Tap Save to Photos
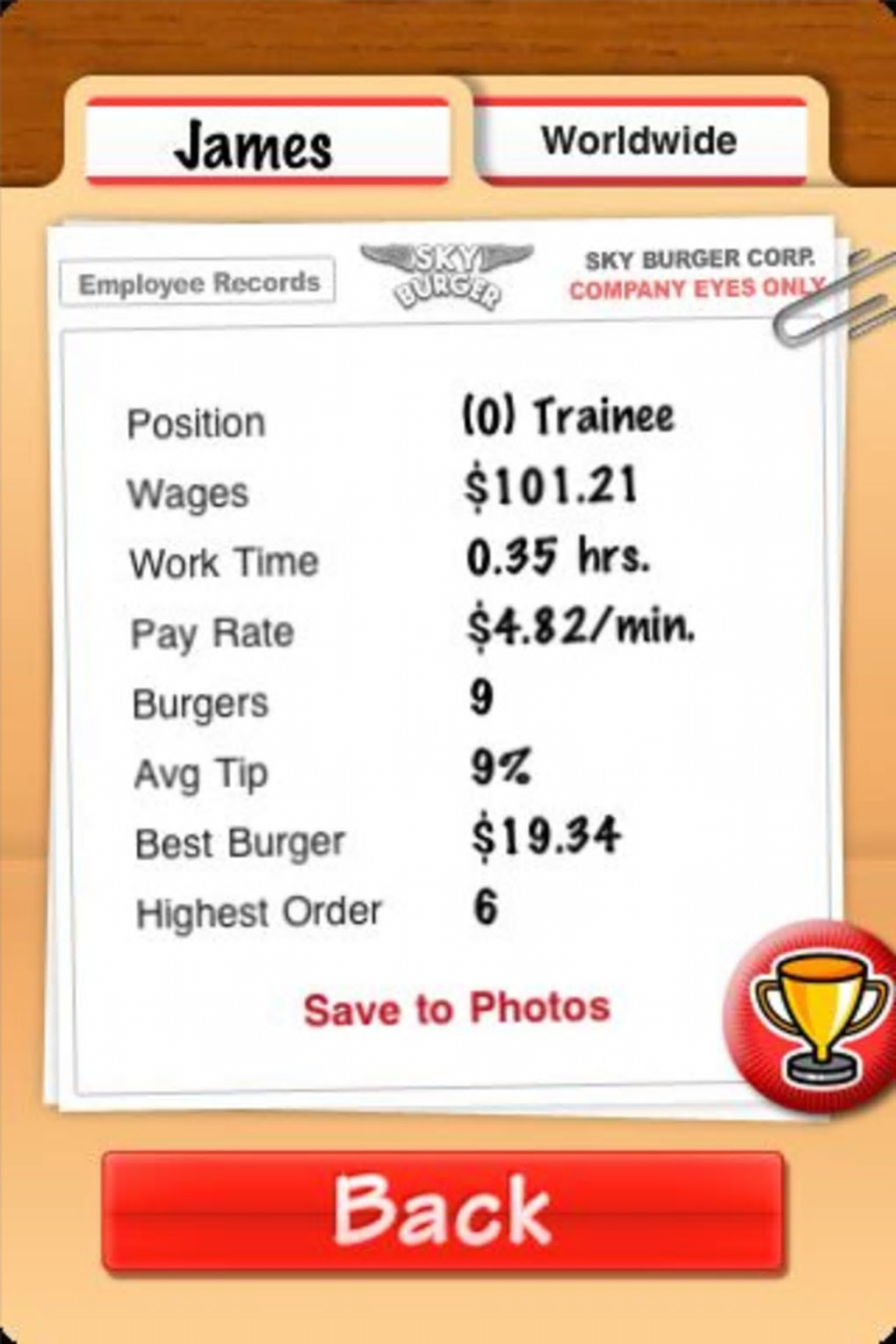The width and height of the screenshot is (896, 1344). point(456,1008)
